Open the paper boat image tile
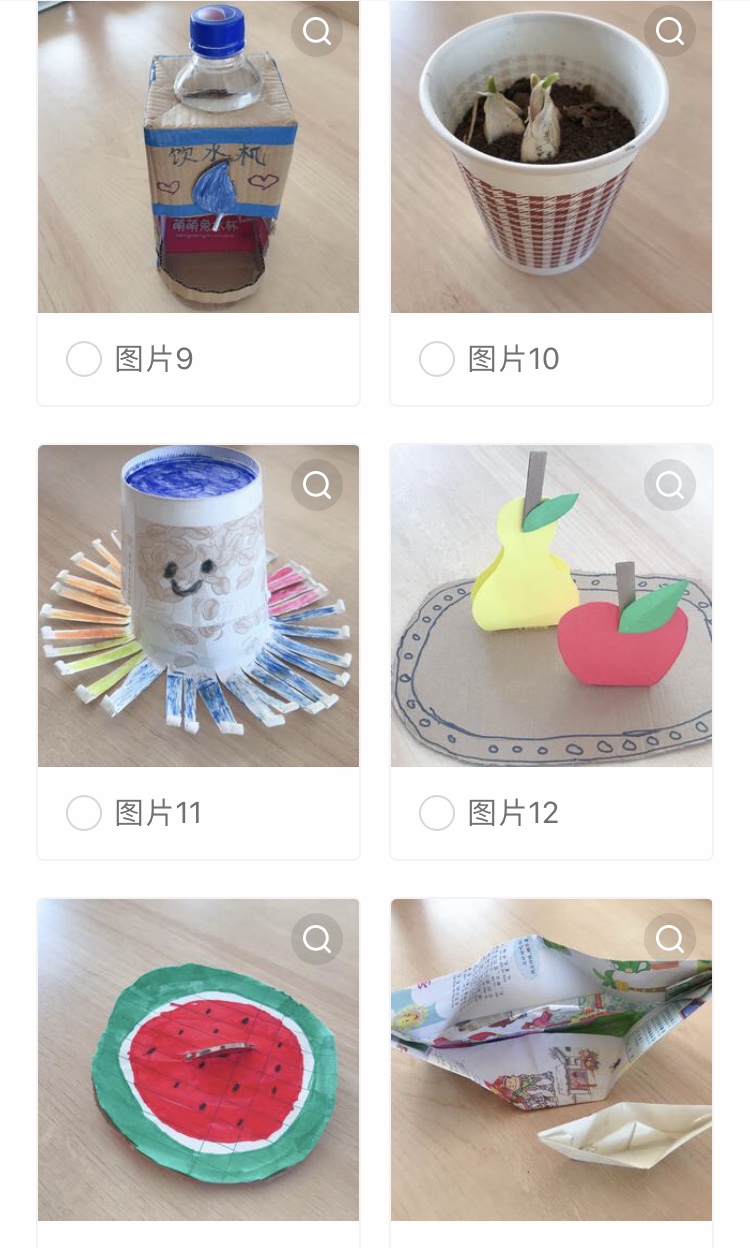This screenshot has width=750, height=1248. (x=551, y=1070)
